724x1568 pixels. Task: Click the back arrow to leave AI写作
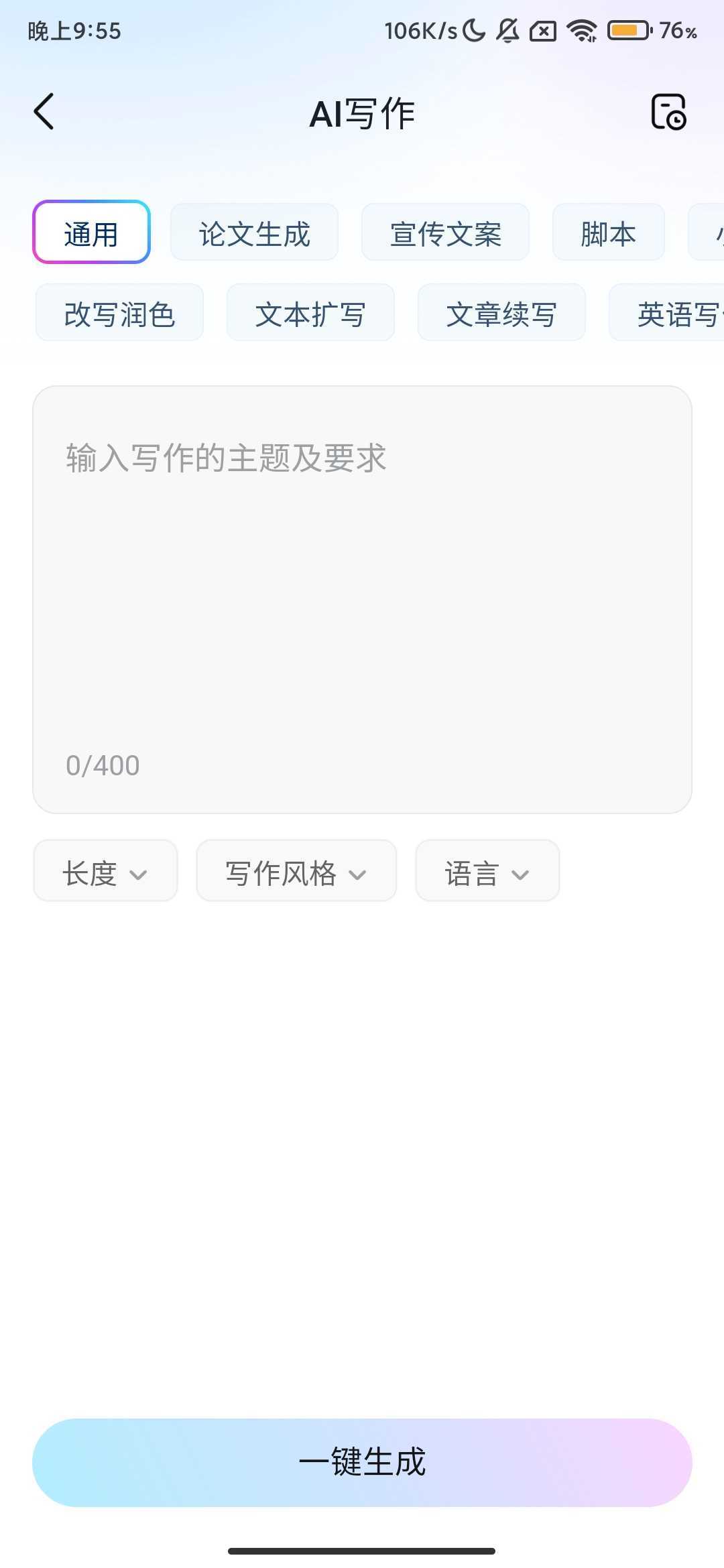pos(44,111)
